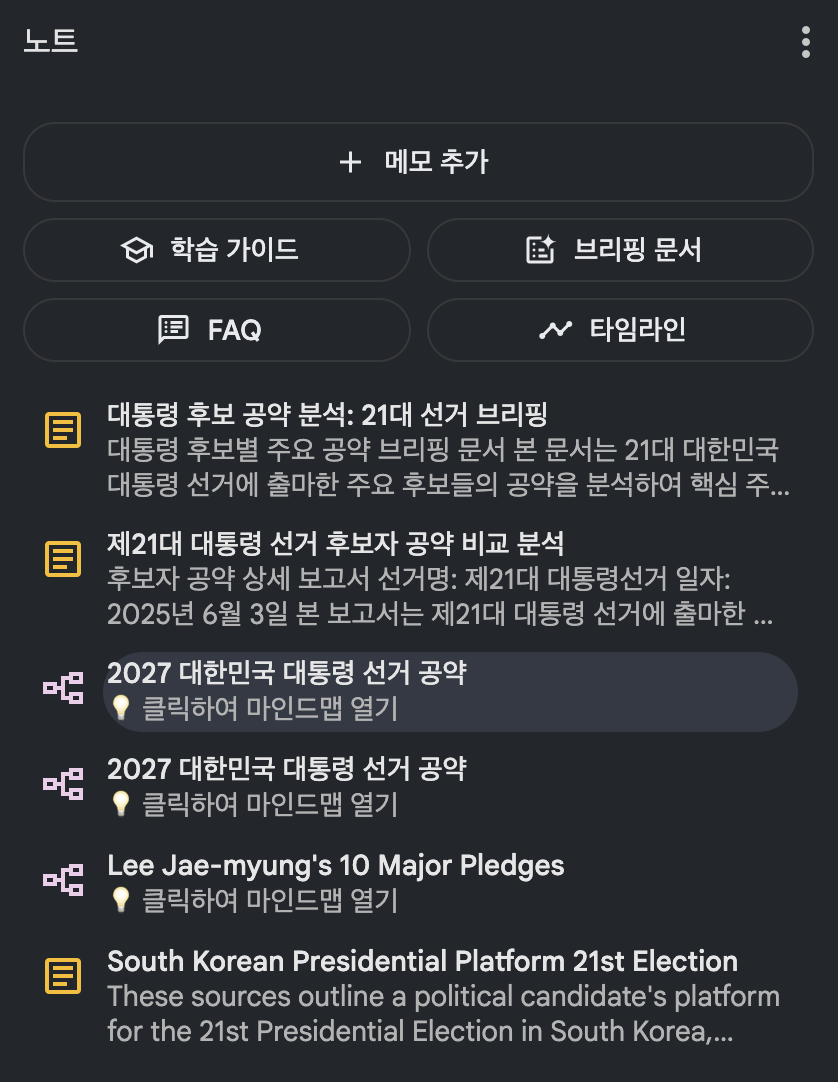Open the 타임라인 generator

coord(619,330)
